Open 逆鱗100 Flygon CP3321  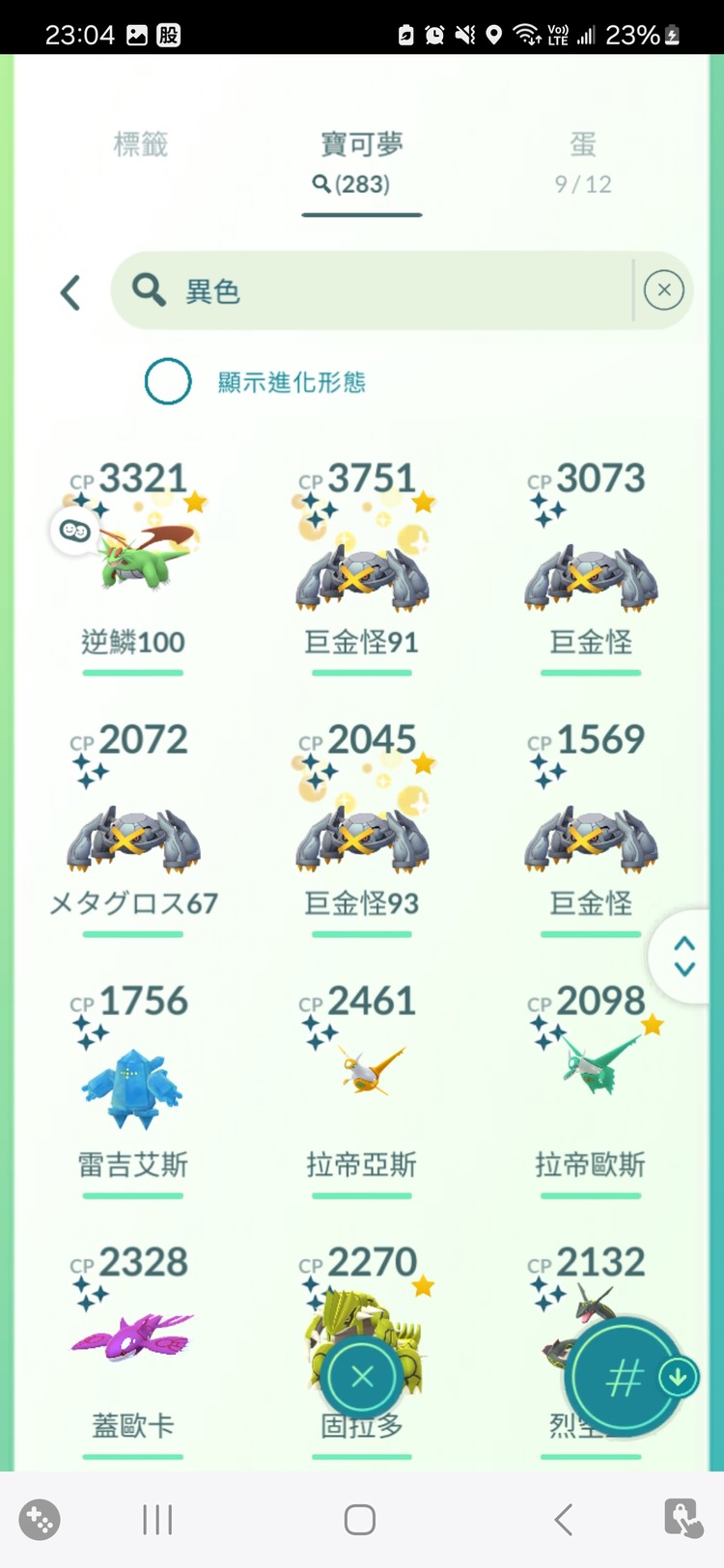click(x=133, y=564)
